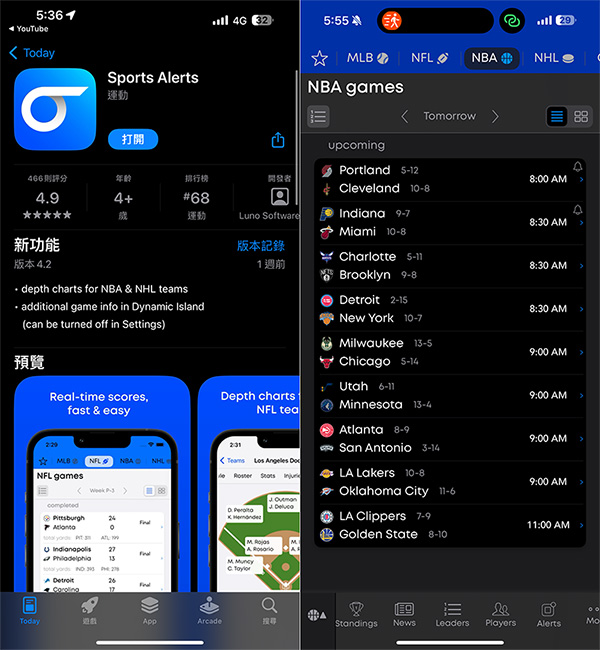The height and width of the screenshot is (650, 600).
Task: Switch to the Arcade tab
Action: coord(209,612)
